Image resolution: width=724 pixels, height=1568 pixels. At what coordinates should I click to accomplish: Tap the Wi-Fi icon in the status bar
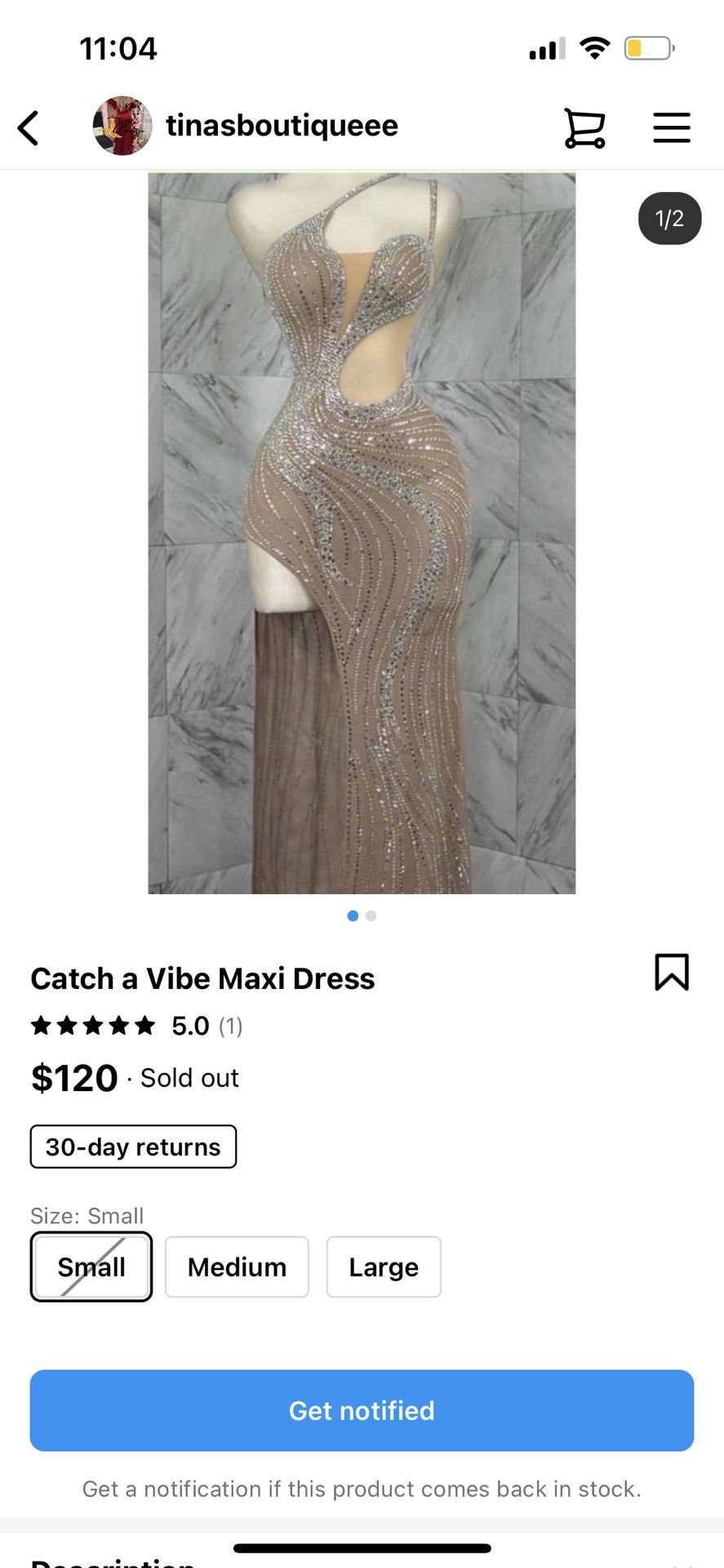click(594, 47)
